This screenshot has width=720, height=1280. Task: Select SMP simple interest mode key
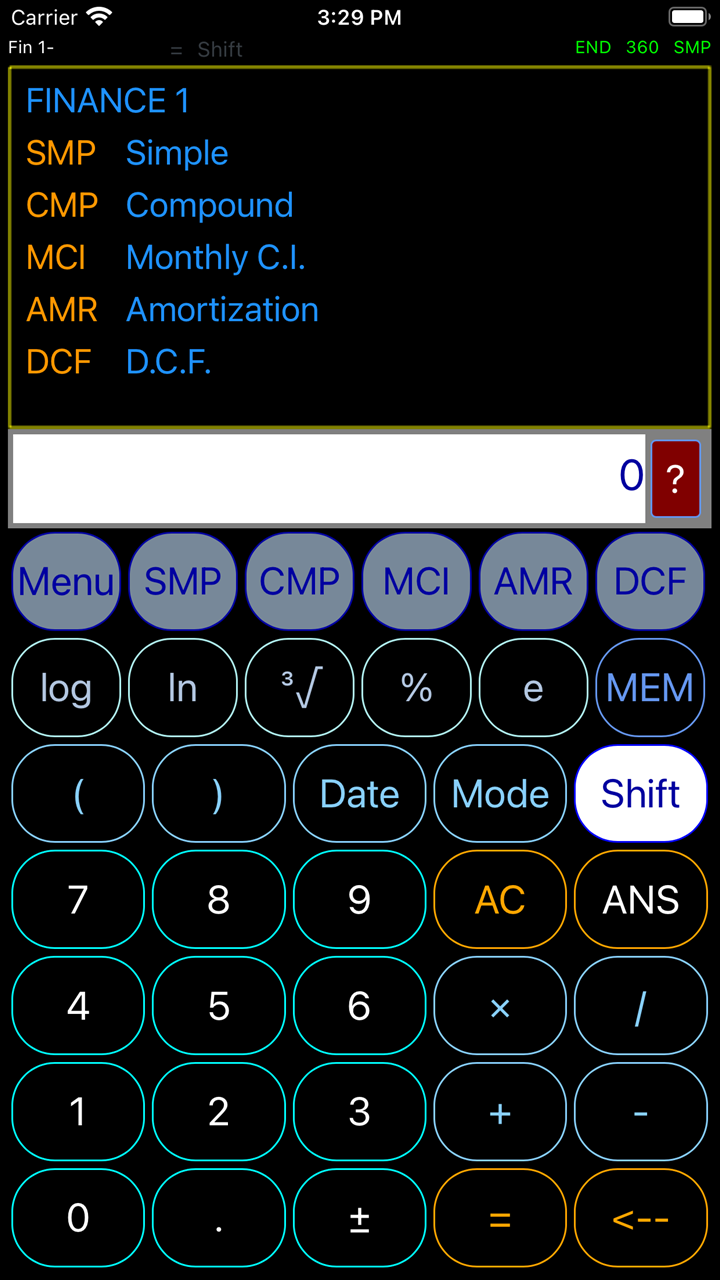[183, 581]
